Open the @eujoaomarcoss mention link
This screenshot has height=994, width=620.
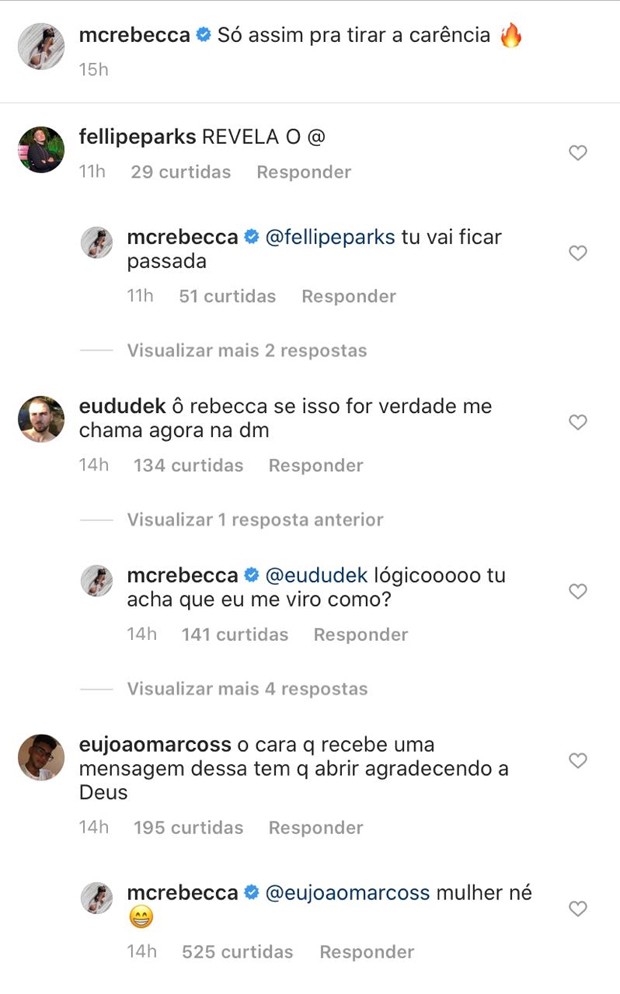(347, 893)
